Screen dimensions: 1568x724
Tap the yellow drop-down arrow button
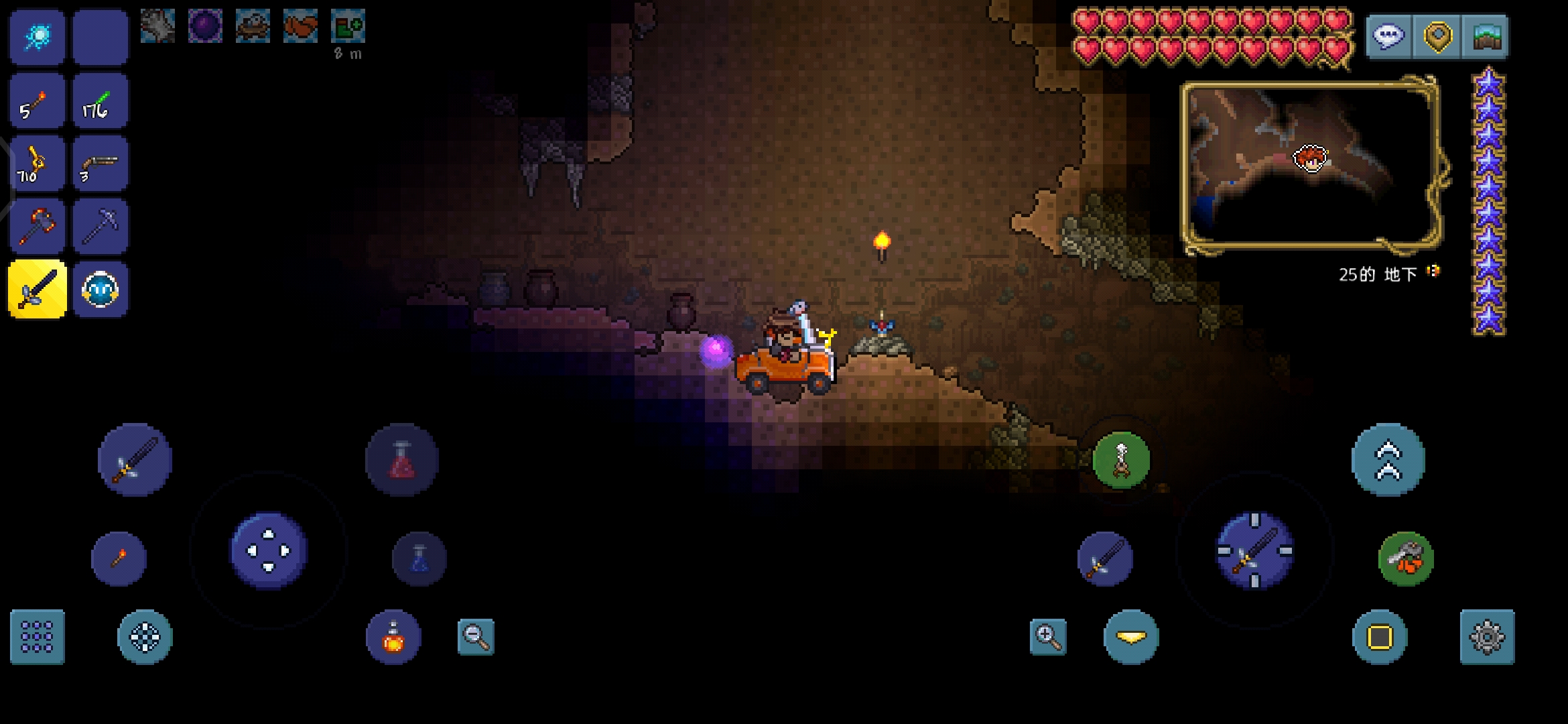[x=1131, y=637]
